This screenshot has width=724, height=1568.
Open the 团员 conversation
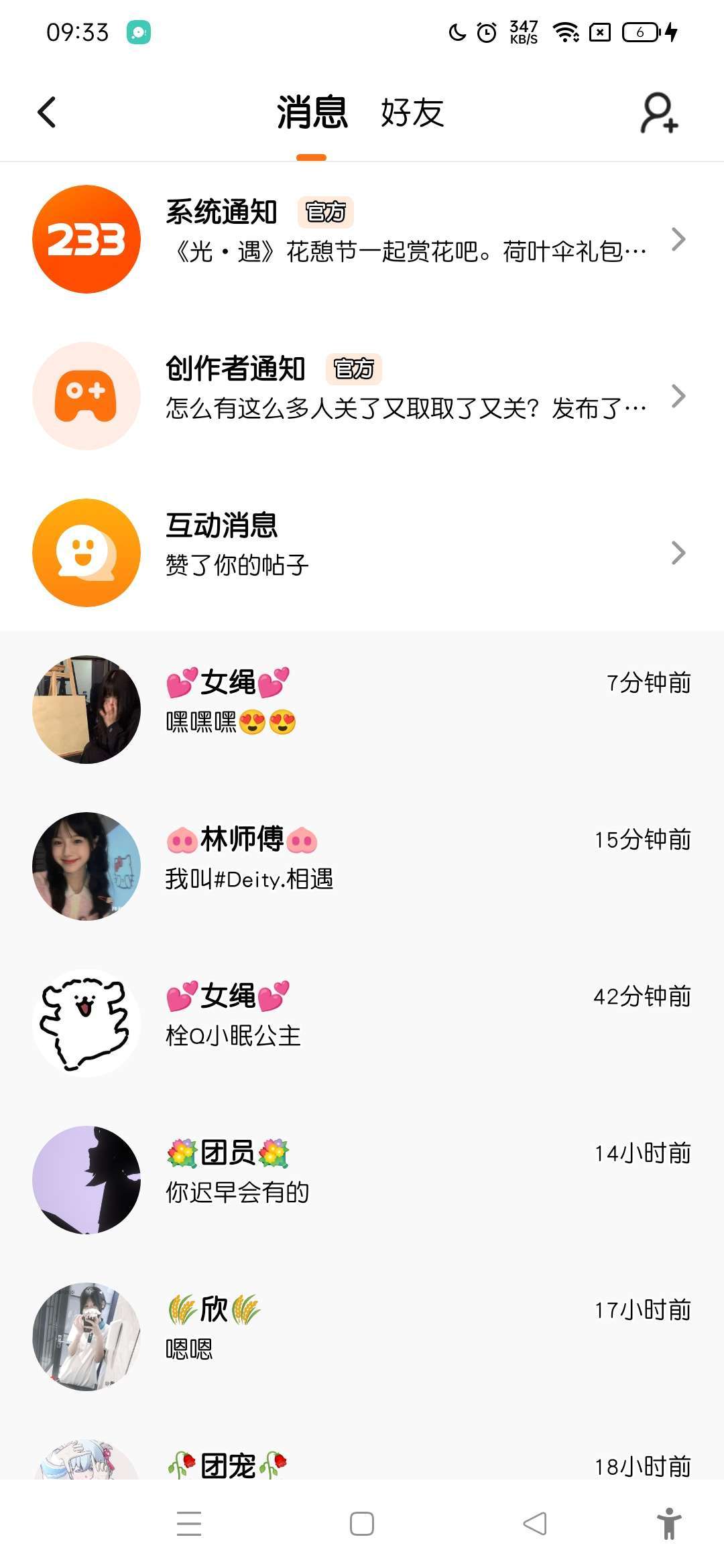point(362,1179)
